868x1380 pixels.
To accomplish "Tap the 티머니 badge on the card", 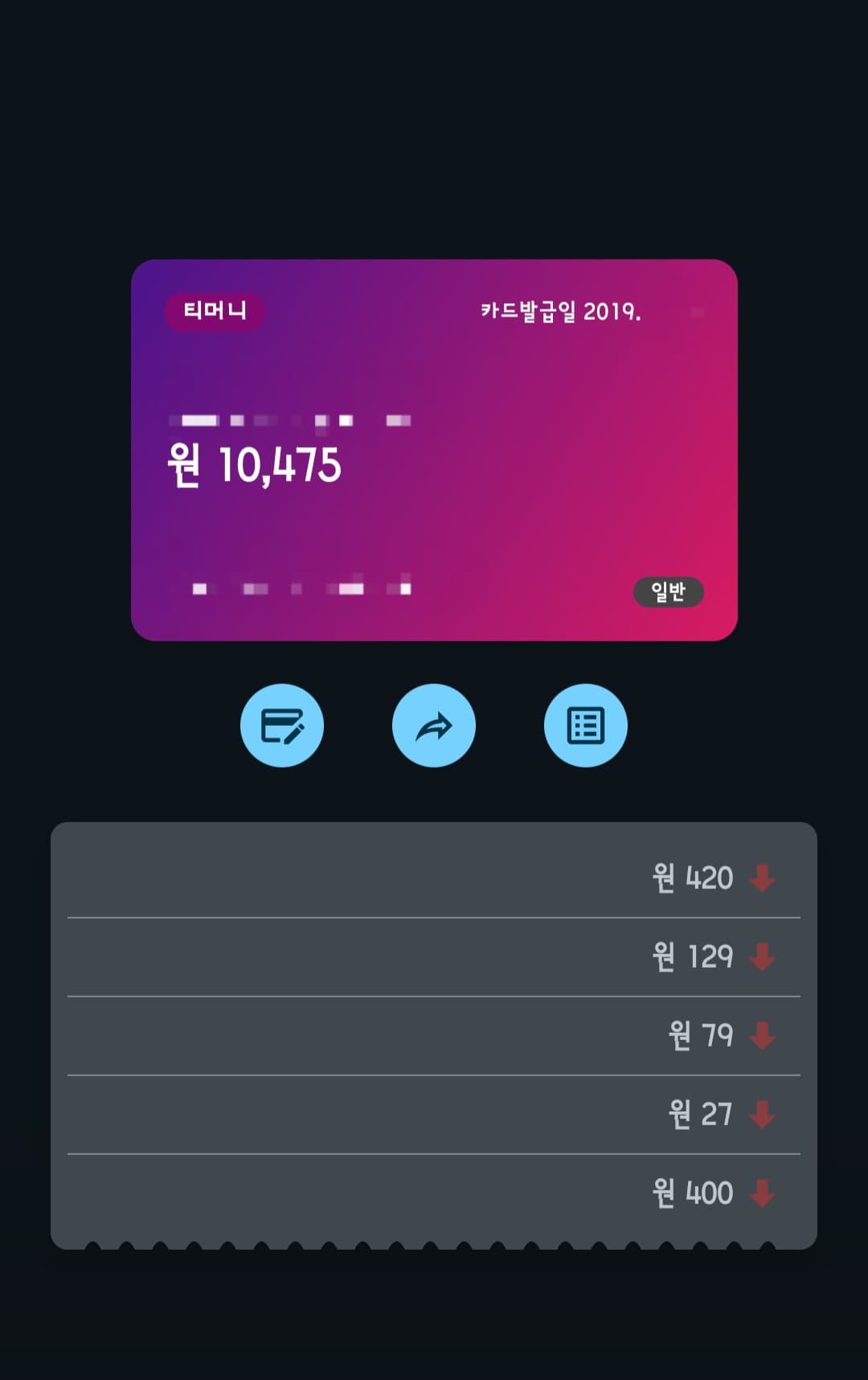I will 215,311.
